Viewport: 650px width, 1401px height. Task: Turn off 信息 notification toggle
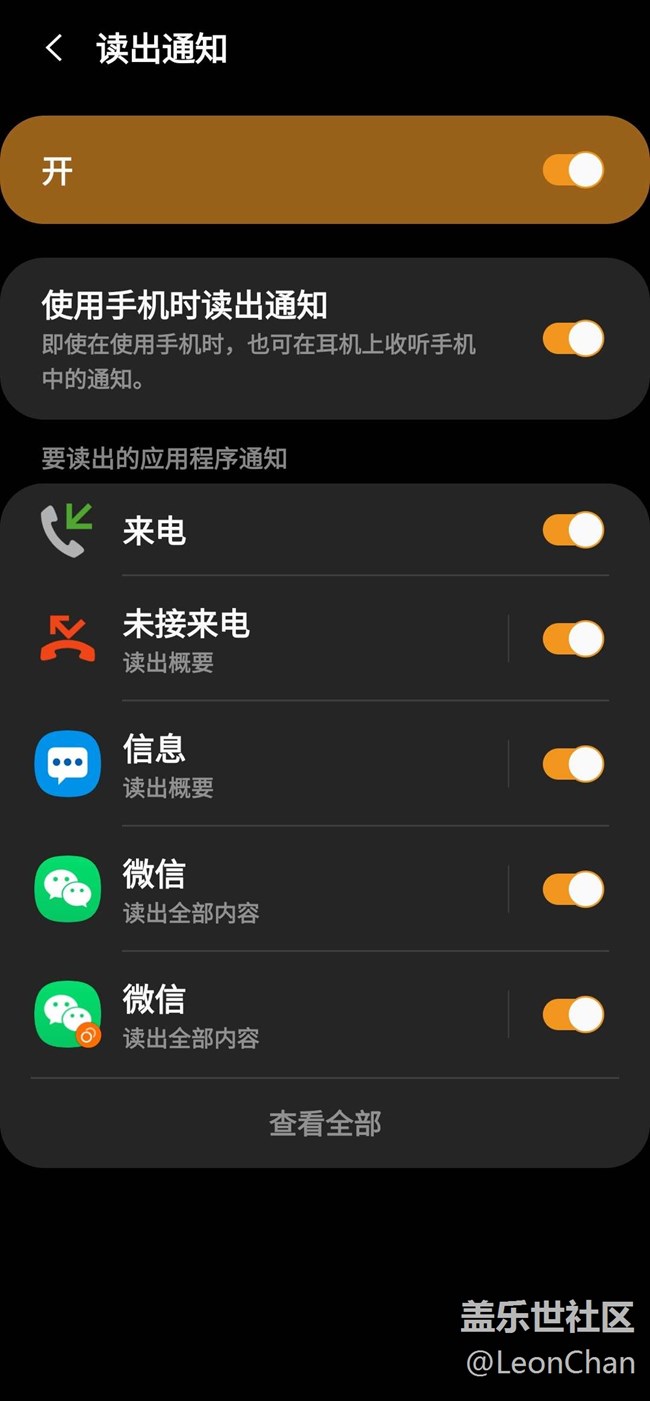(573, 764)
